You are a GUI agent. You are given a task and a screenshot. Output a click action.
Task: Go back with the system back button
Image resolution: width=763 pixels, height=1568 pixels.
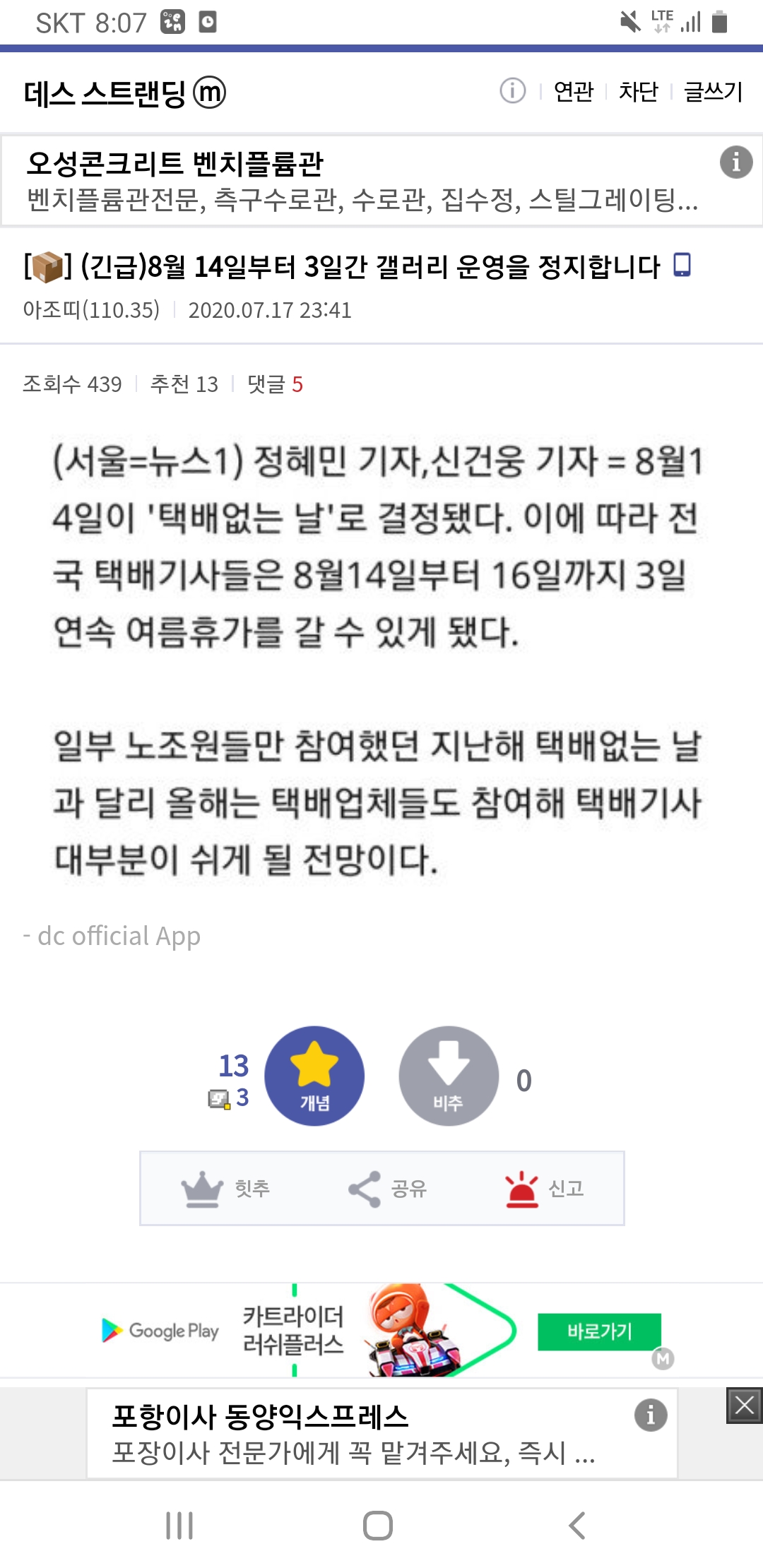point(576,1526)
